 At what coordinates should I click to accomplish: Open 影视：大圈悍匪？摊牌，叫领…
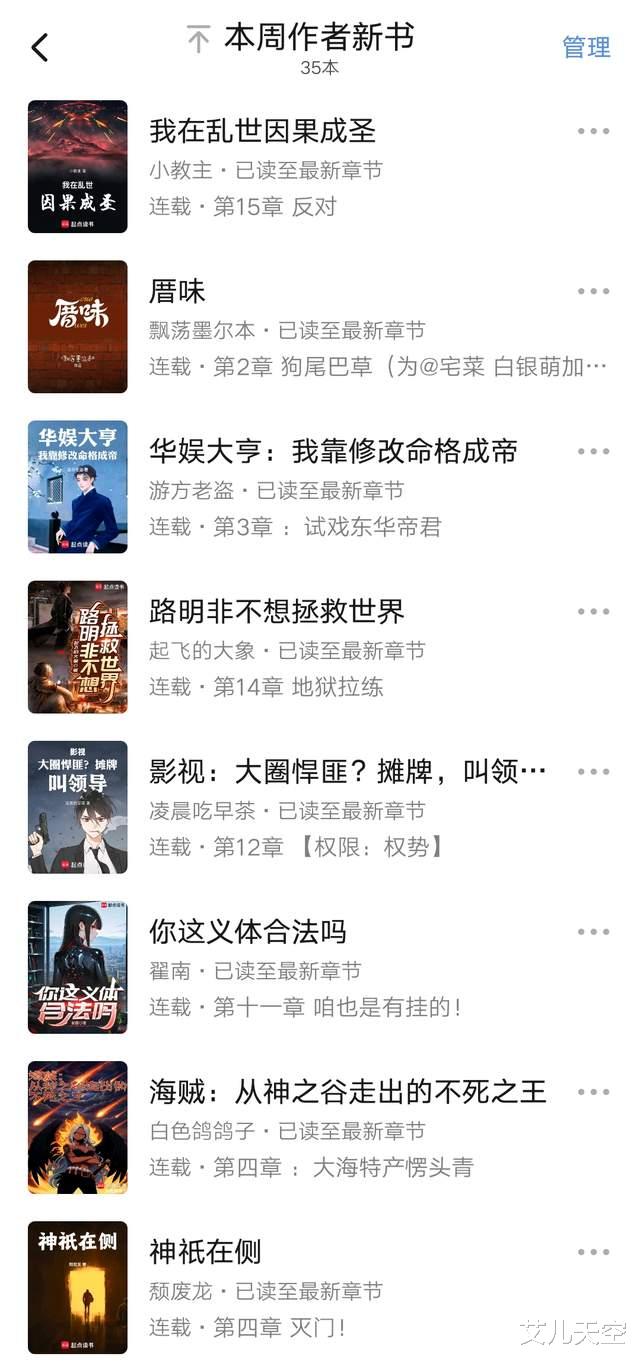[347, 771]
